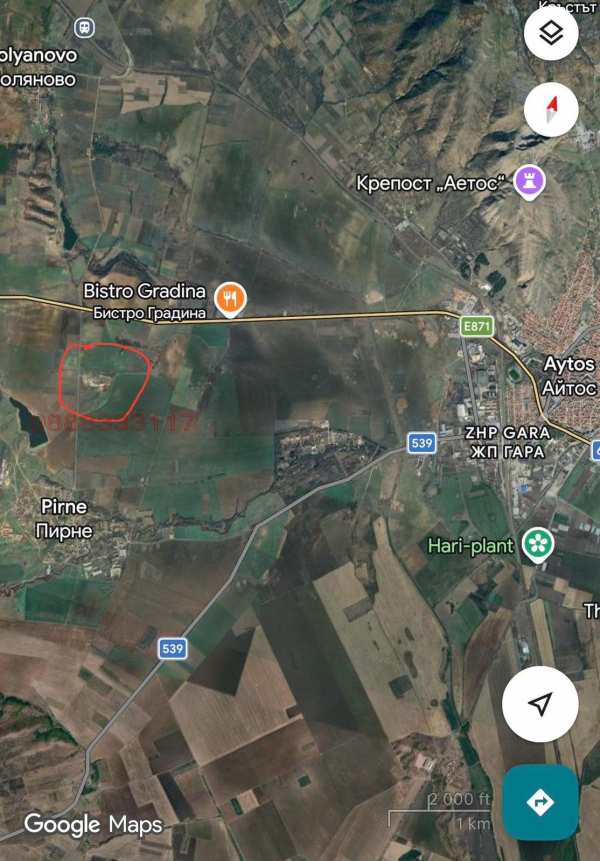Select the Bistro Gradina restaurant marker

click(x=231, y=297)
